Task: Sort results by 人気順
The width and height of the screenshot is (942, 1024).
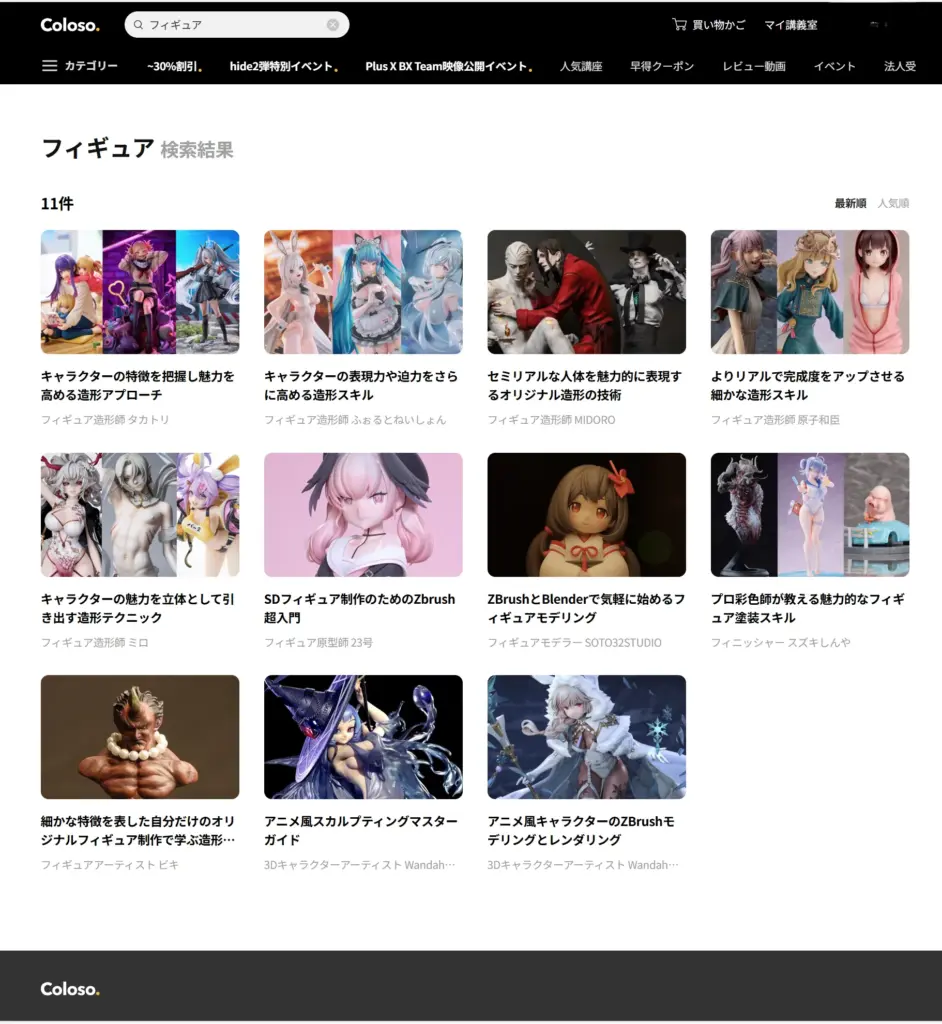Action: tap(893, 204)
